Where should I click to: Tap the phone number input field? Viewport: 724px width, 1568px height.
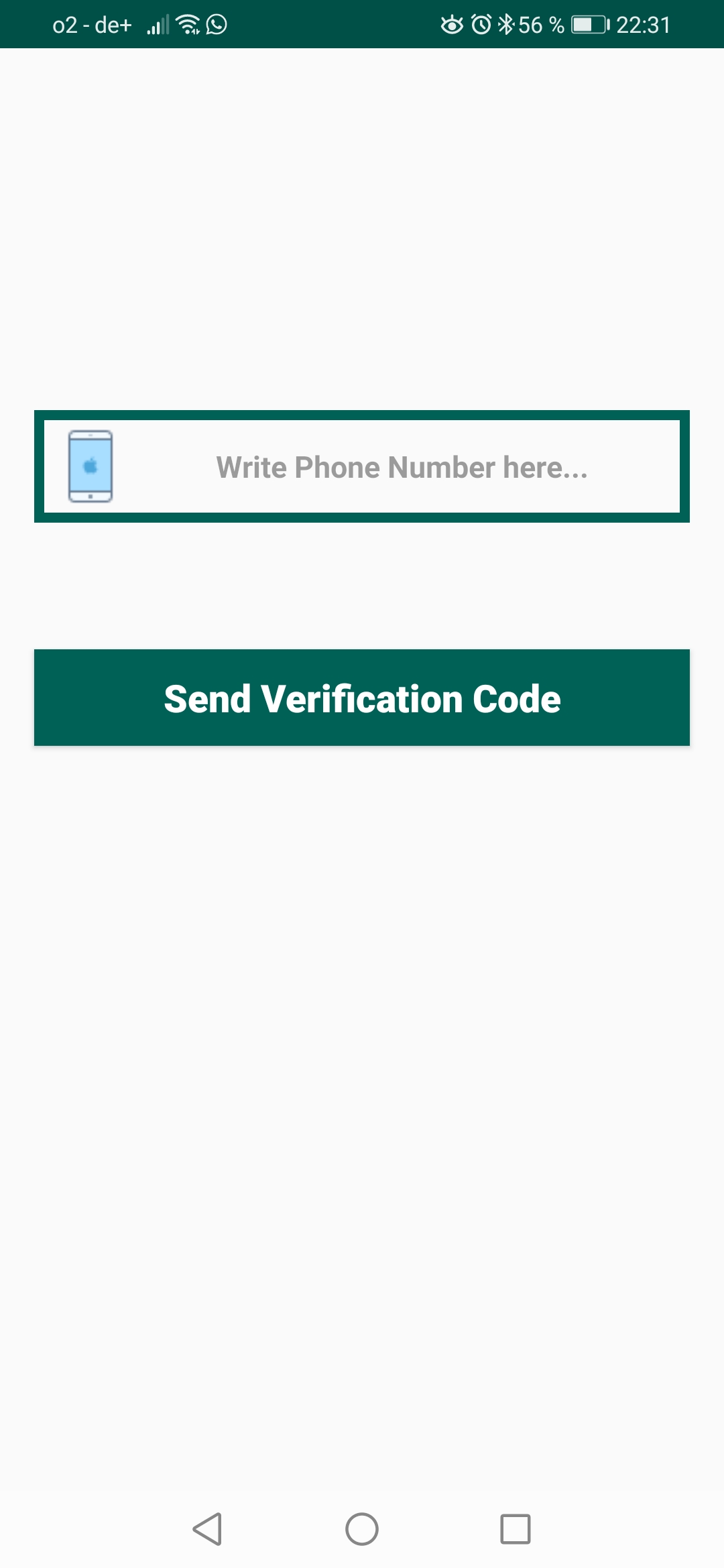[x=401, y=467]
